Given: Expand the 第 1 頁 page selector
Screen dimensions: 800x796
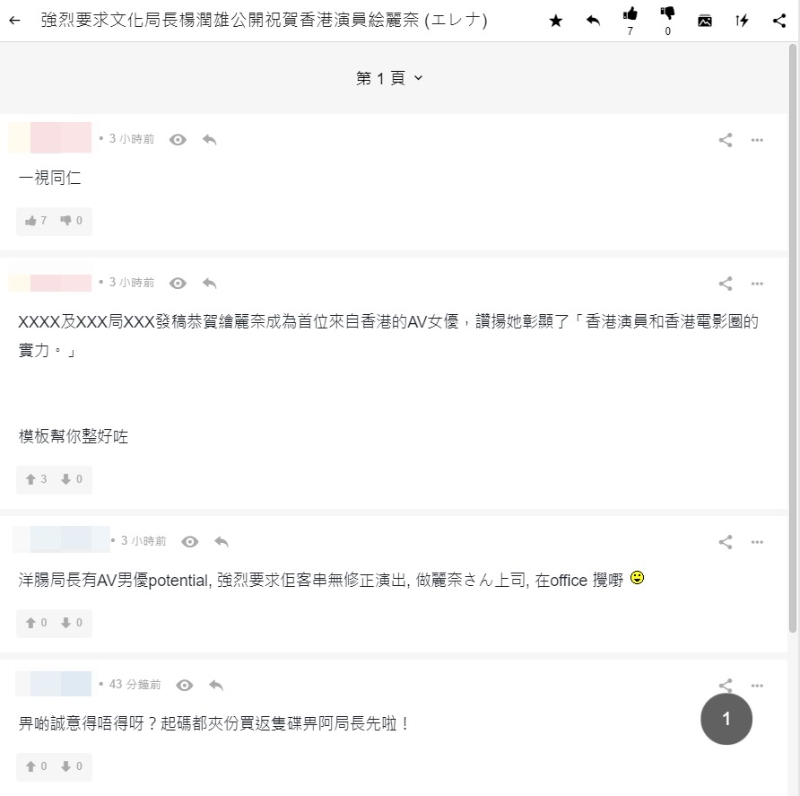Looking at the screenshot, I should pyautogui.click(x=390, y=78).
